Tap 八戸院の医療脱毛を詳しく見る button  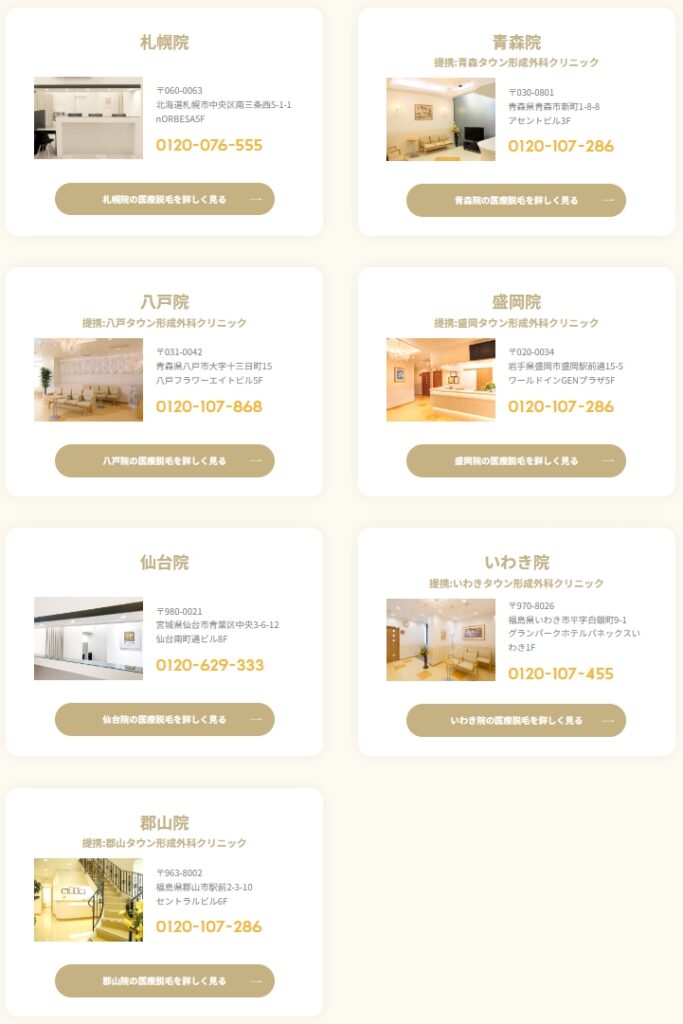(x=164, y=461)
